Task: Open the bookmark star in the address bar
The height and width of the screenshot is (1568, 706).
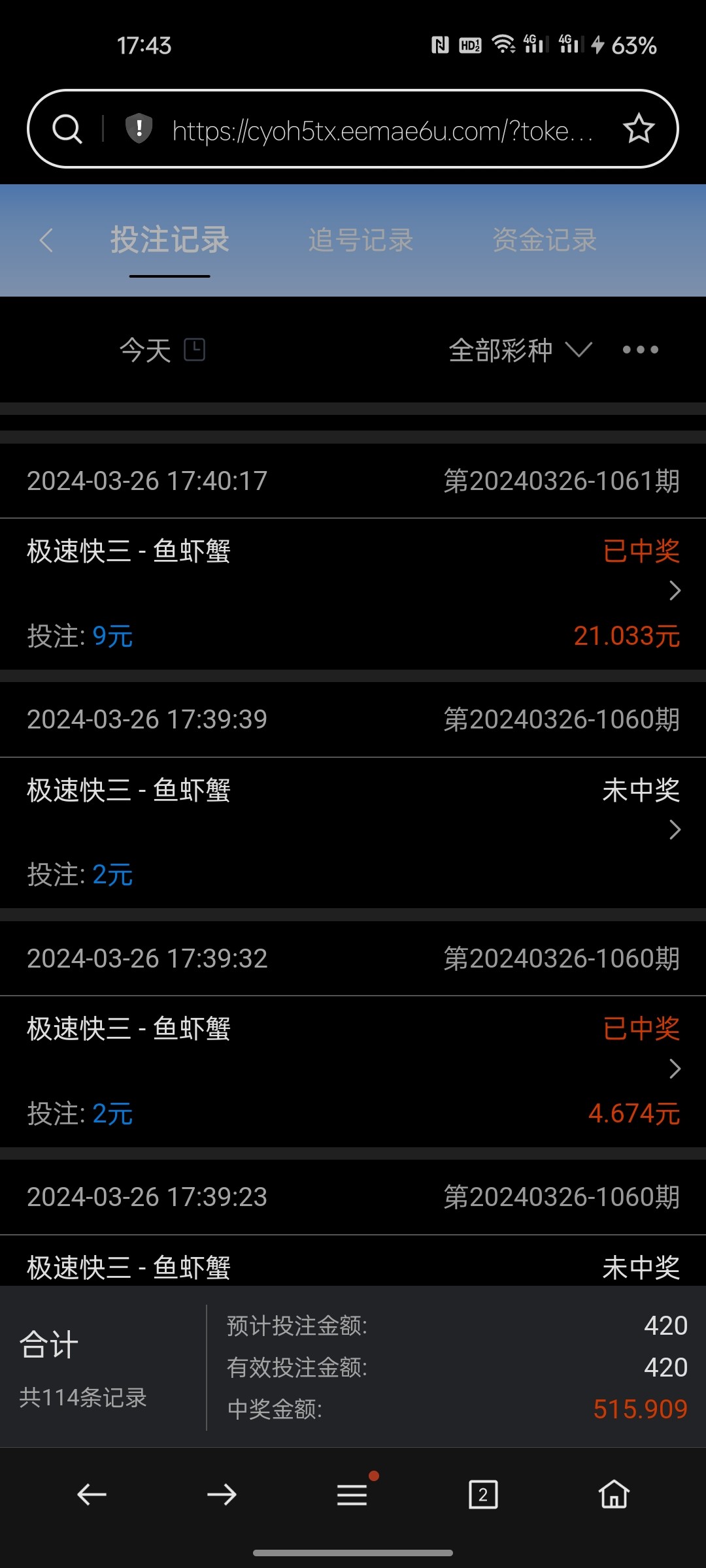Action: (637, 128)
